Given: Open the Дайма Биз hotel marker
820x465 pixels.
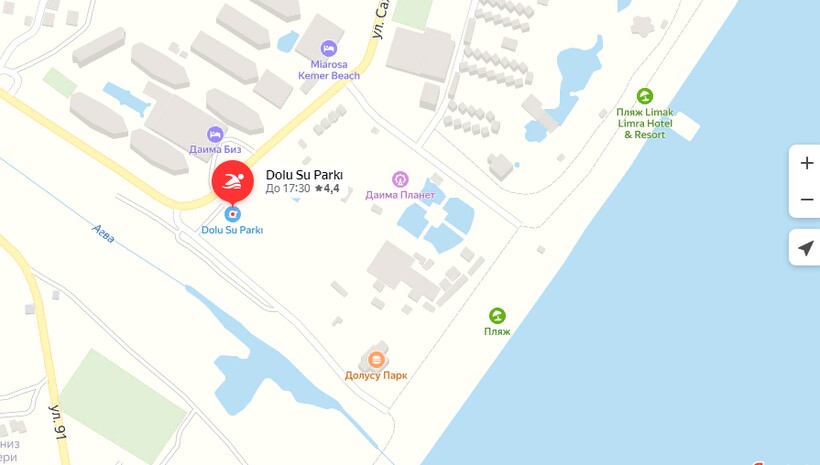Looking at the screenshot, I should (214, 134).
